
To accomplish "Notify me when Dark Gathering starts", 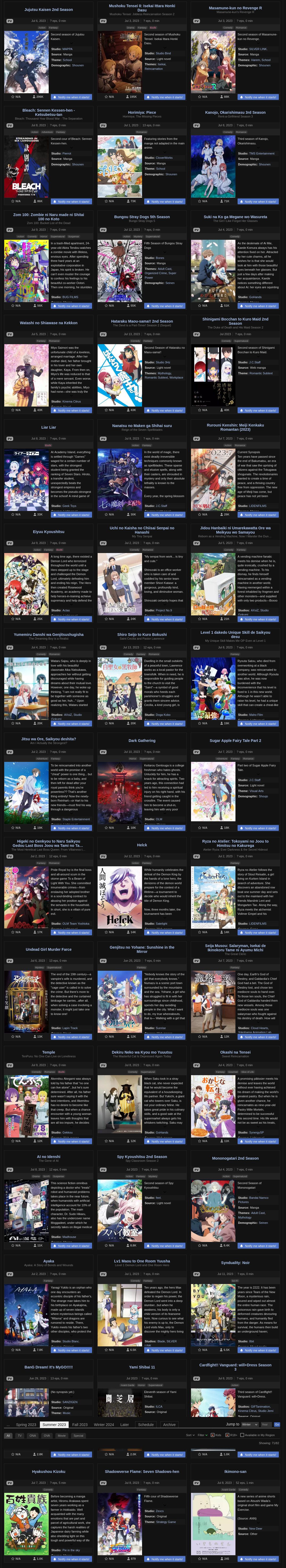I will 166,828.
